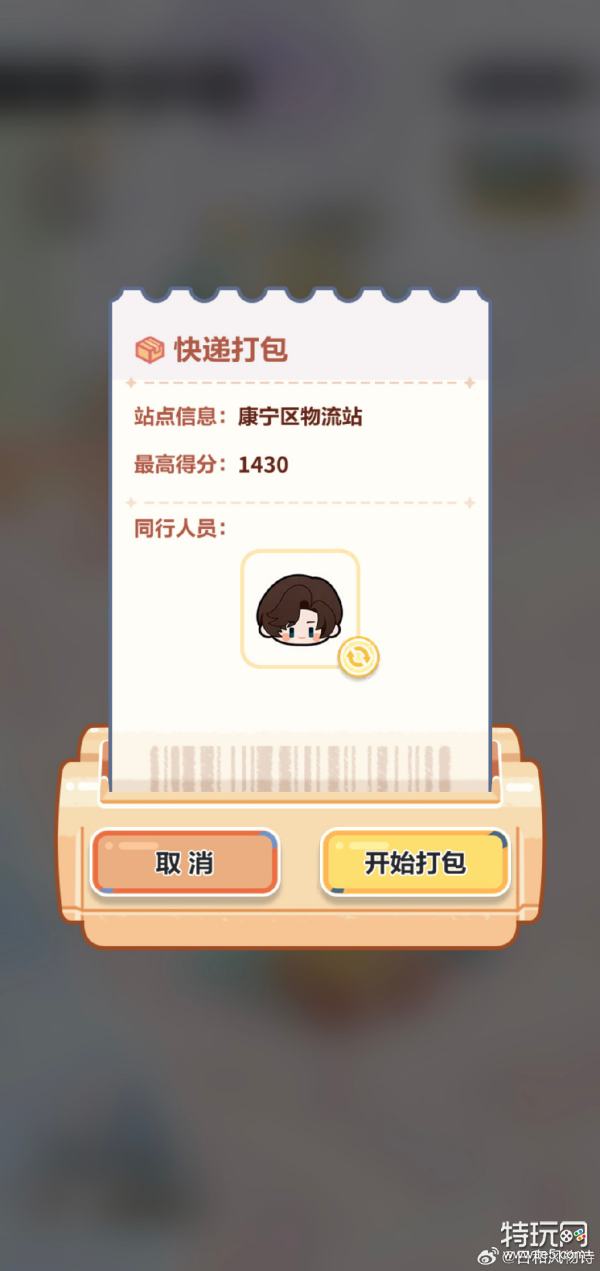Select the companion avatar card

click(x=298, y=607)
